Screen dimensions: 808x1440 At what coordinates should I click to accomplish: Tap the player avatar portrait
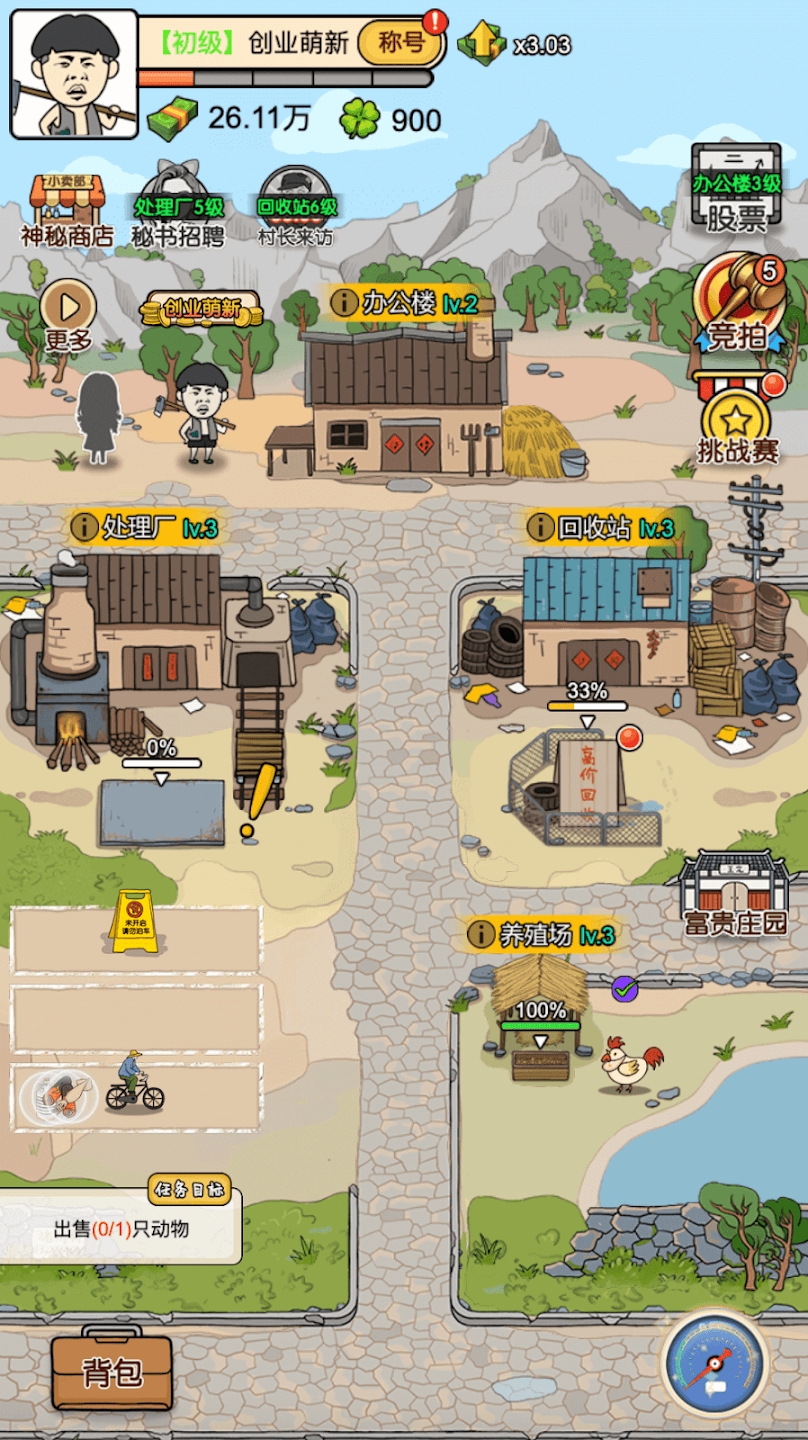tap(74, 75)
